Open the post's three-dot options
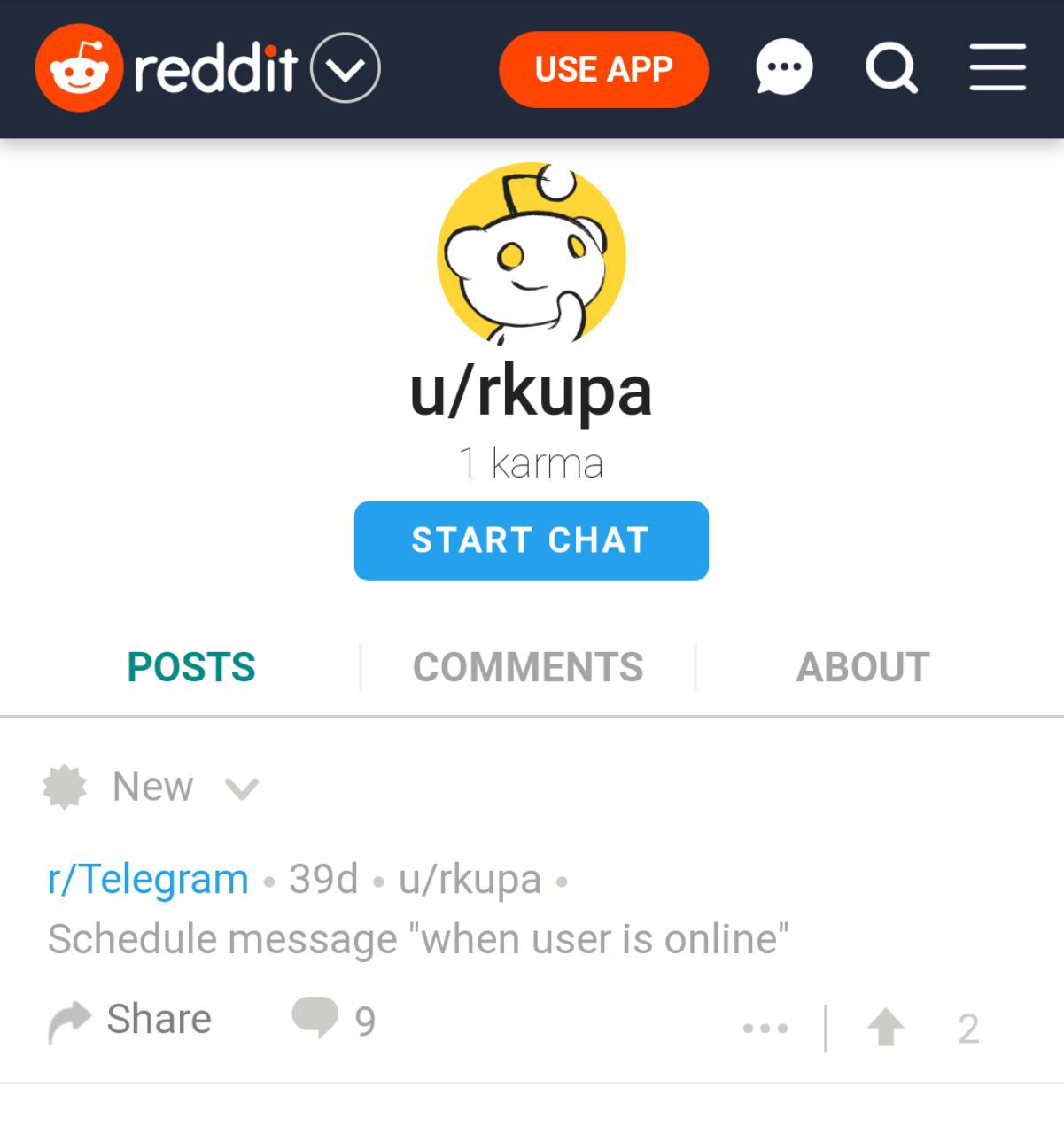 tap(765, 1029)
